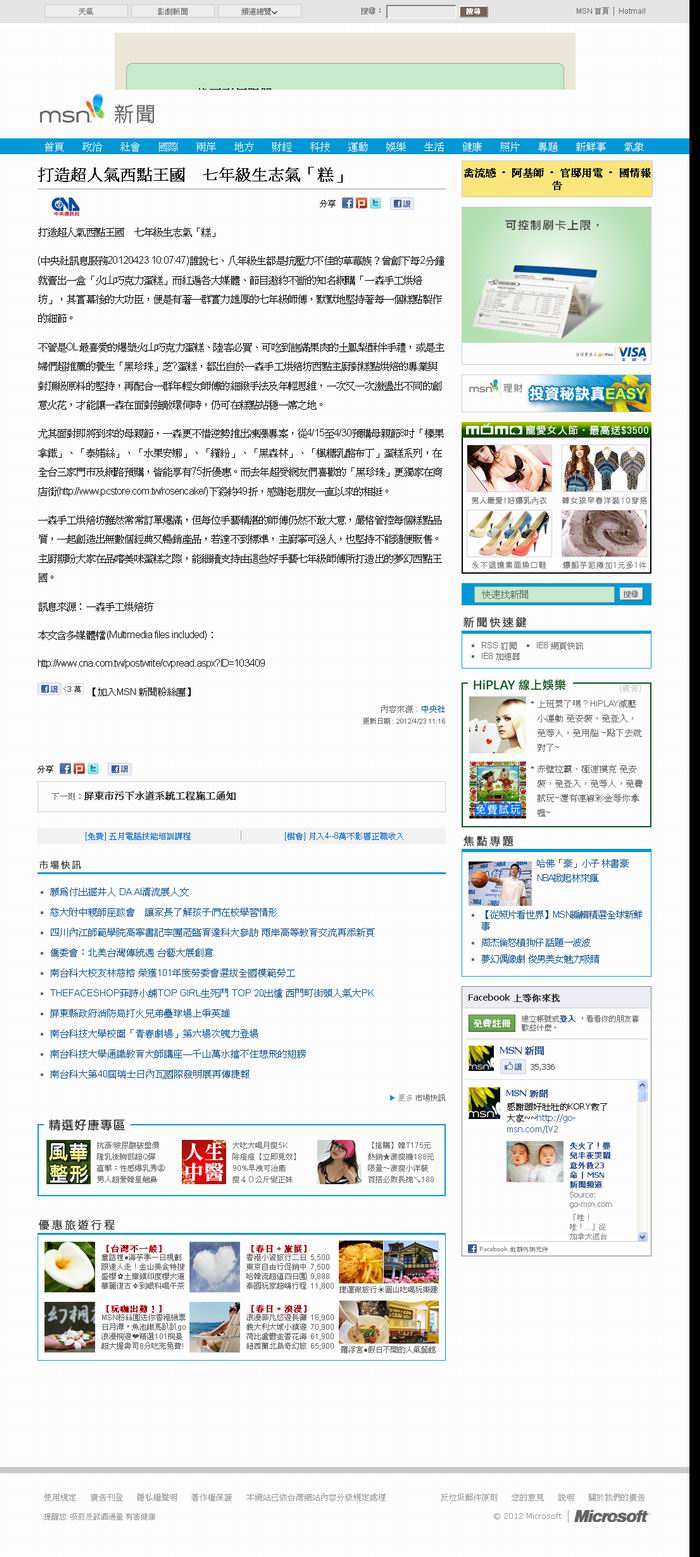This screenshot has height=1557, width=700.
Task: Open the 首頁 tab in the navigation bar
Action: click(53, 146)
